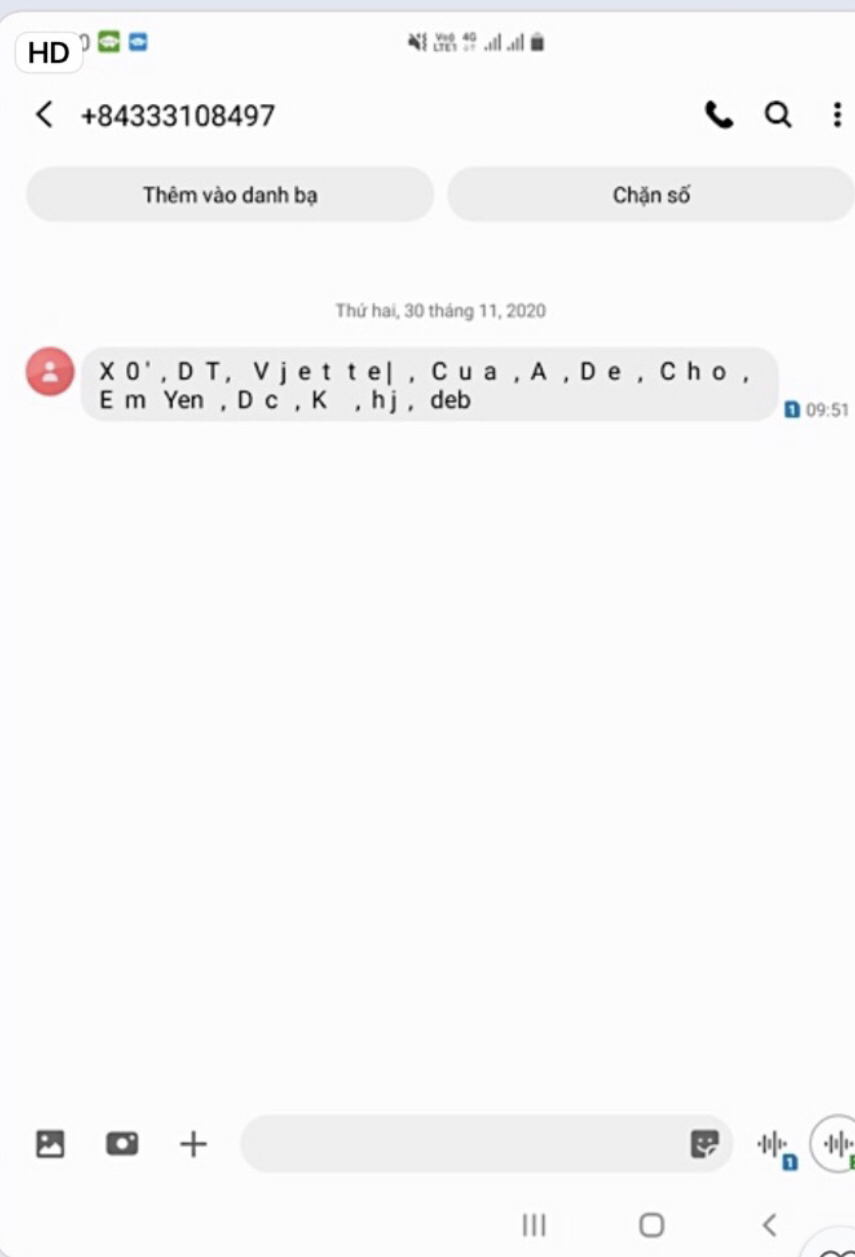Go back from the conversation
The height and width of the screenshot is (1257, 855).
(x=44, y=115)
